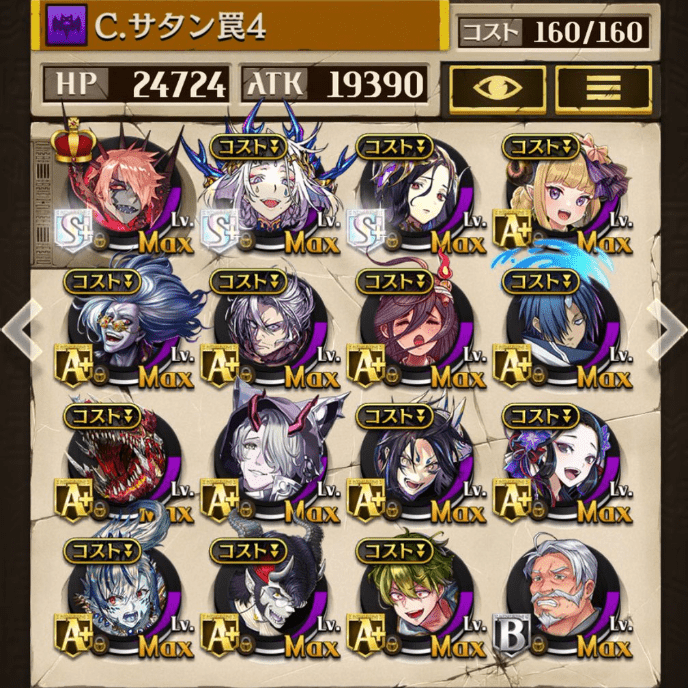Image resolution: width=688 pixels, height=688 pixels.
Task: Open the list menu button
Action: click(603, 86)
